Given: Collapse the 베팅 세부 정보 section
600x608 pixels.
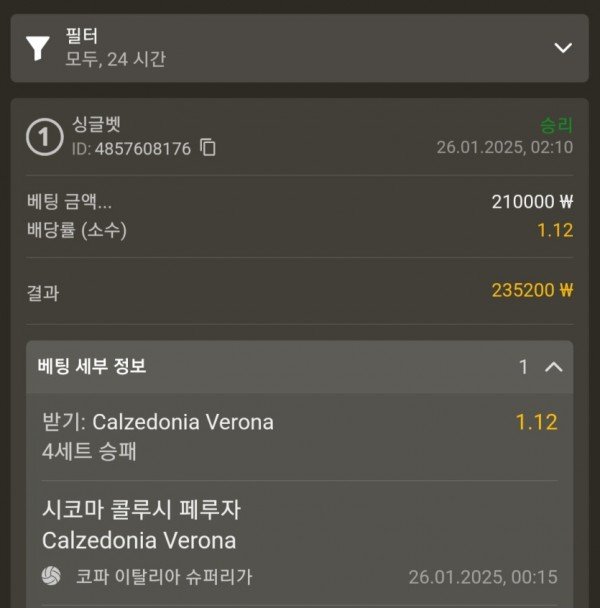Looking at the screenshot, I should pos(553,367).
